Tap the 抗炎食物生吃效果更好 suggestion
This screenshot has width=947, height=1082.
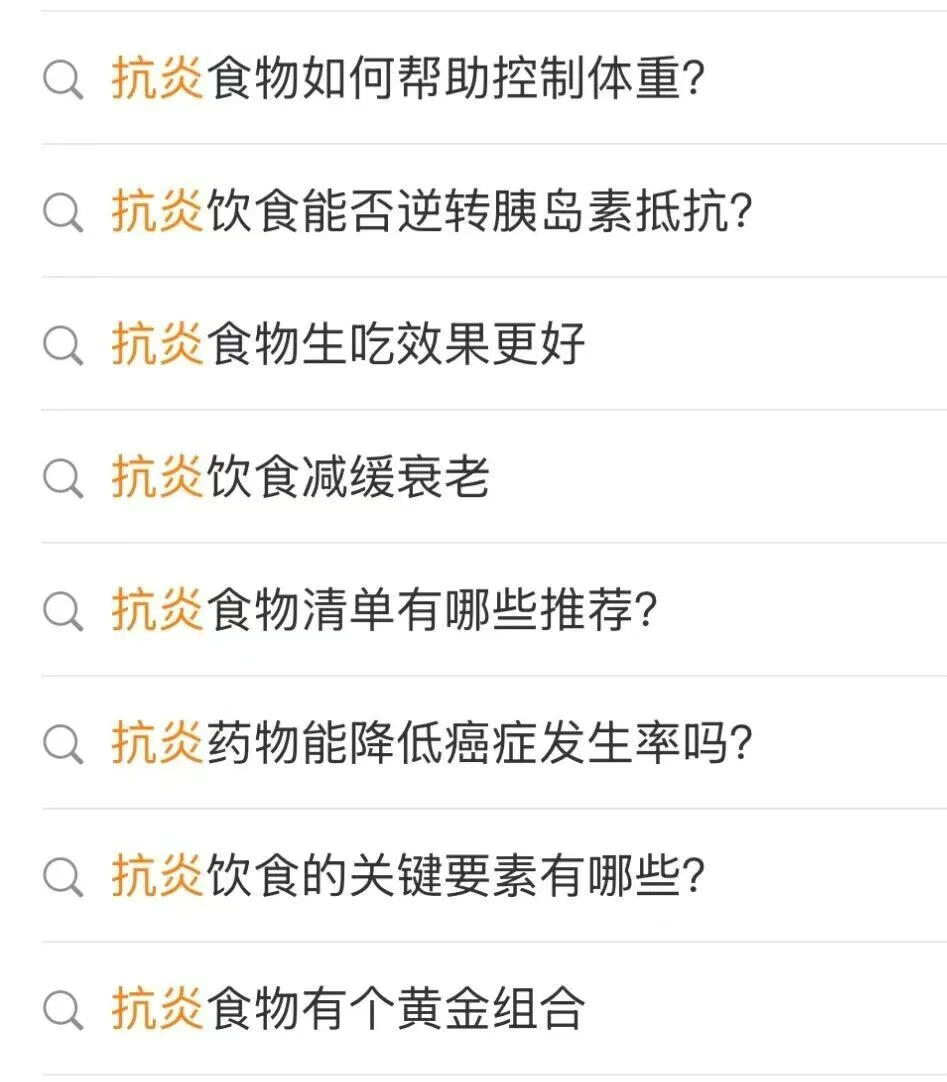[348, 345]
